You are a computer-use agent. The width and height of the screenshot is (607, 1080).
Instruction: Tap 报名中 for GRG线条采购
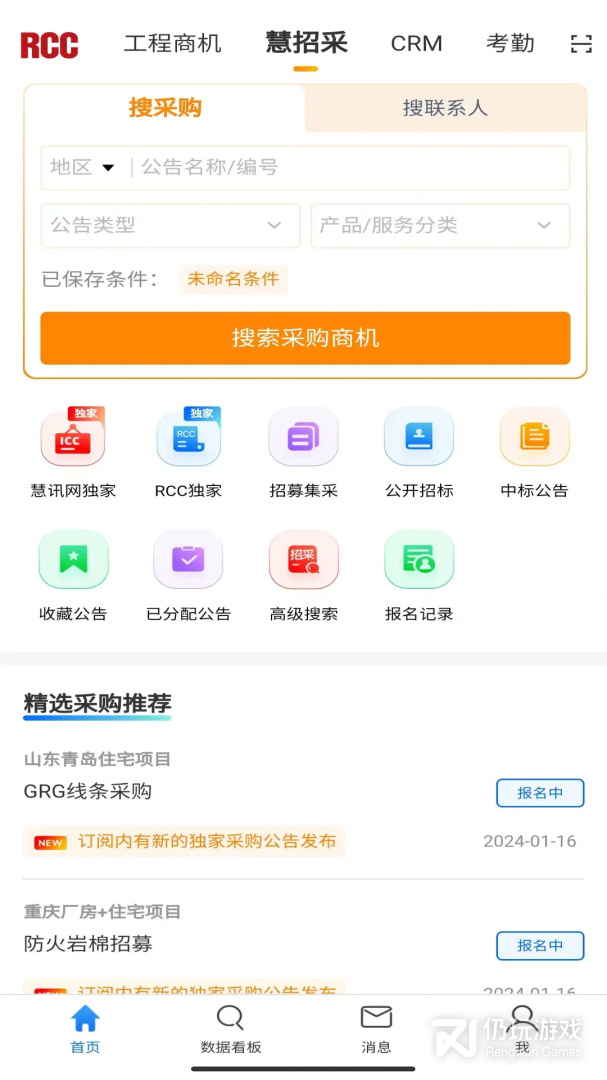(540, 793)
